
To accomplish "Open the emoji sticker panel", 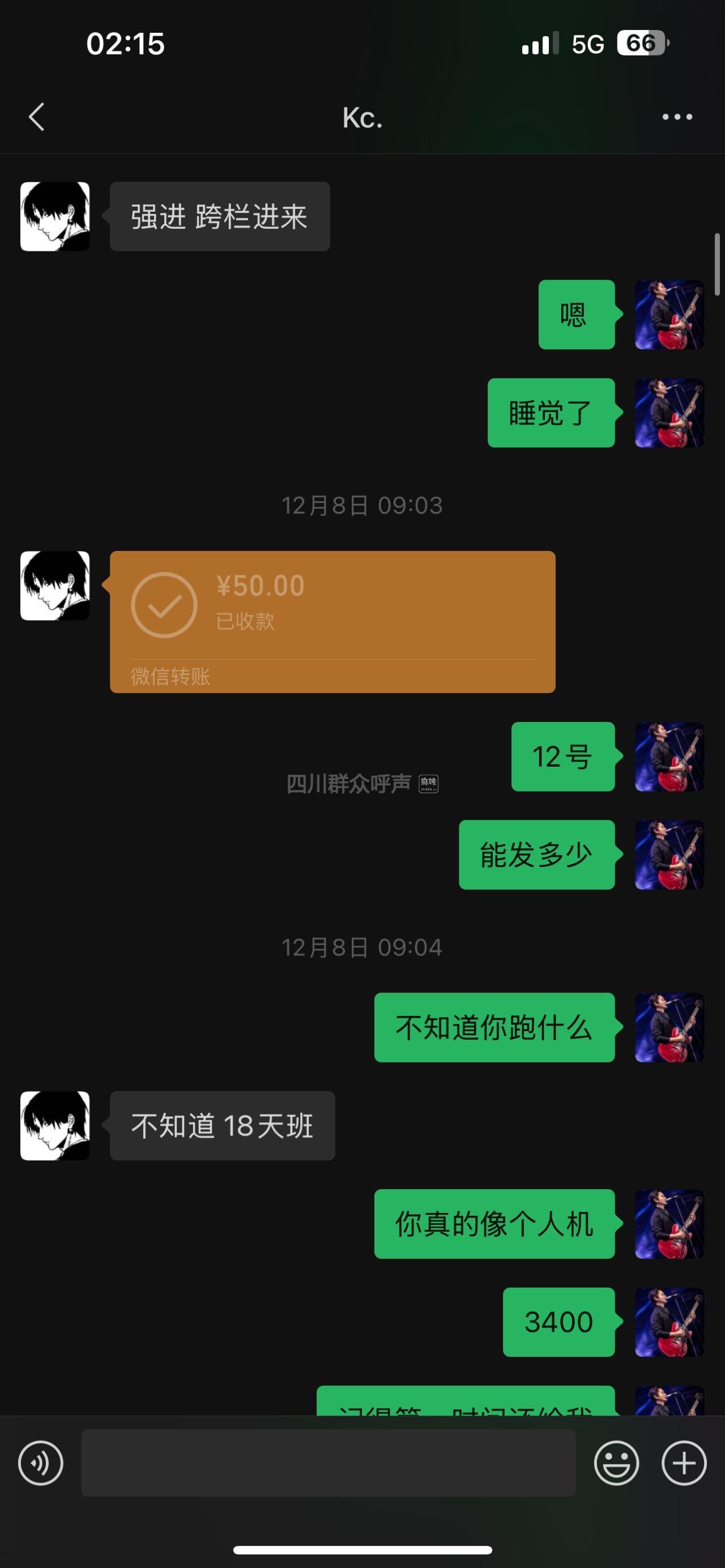I will point(616,1463).
